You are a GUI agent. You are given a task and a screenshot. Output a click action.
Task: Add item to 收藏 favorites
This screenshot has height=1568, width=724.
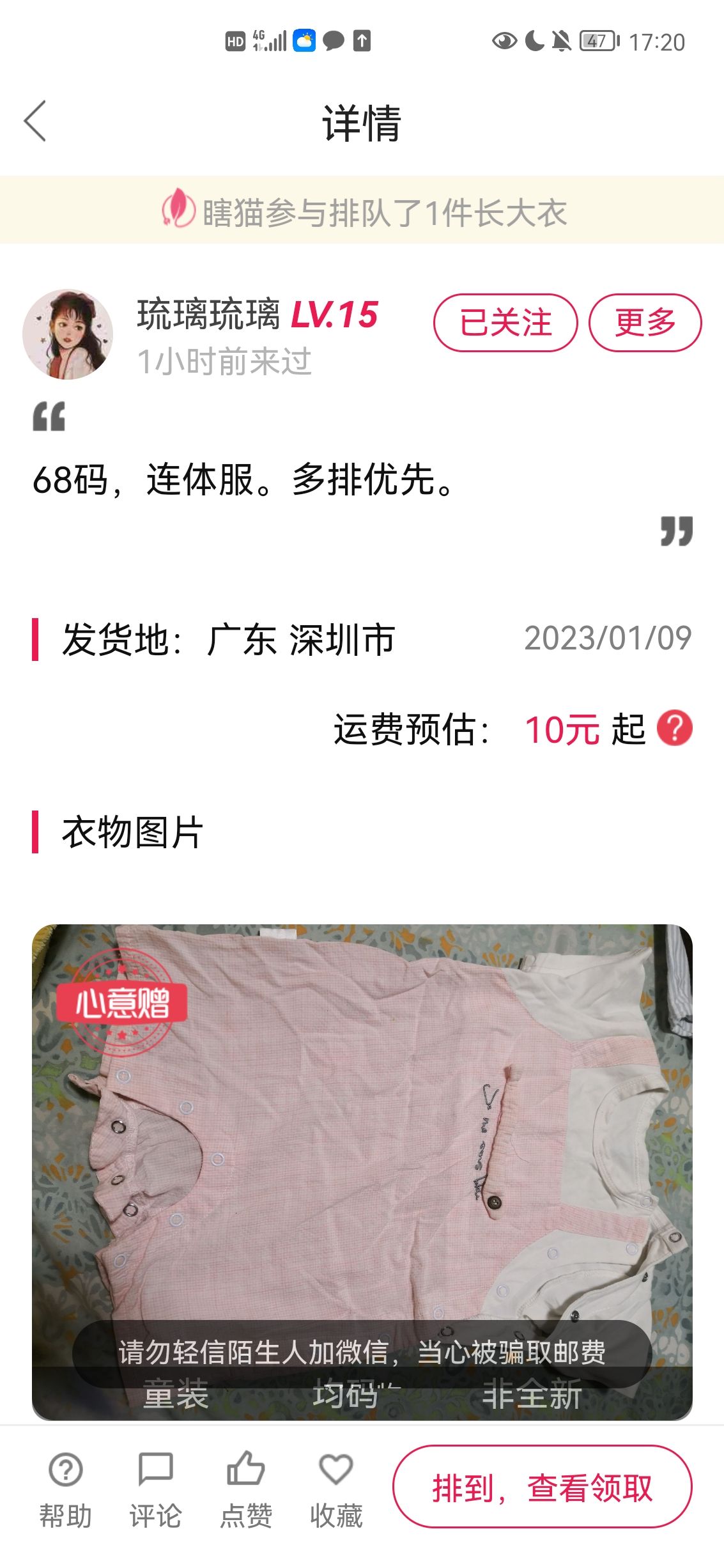point(336,1489)
